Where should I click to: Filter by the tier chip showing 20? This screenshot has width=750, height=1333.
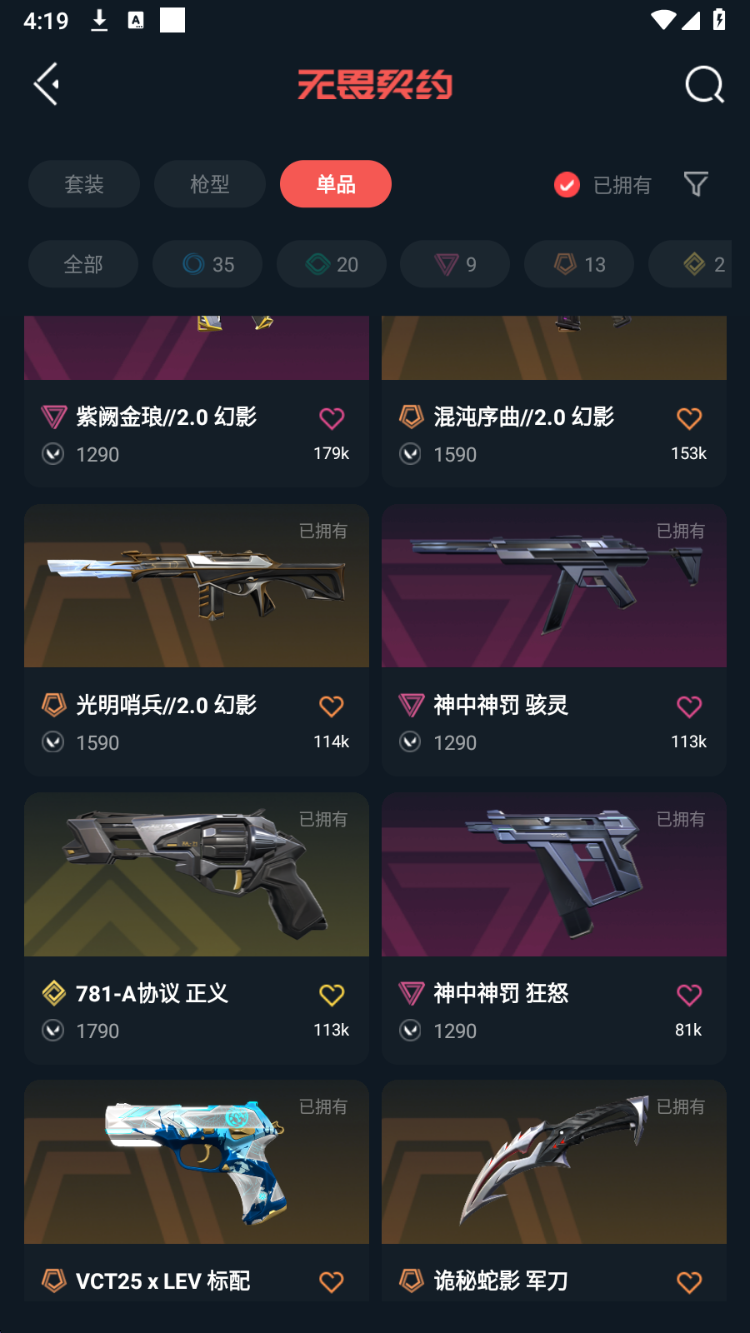point(331,264)
